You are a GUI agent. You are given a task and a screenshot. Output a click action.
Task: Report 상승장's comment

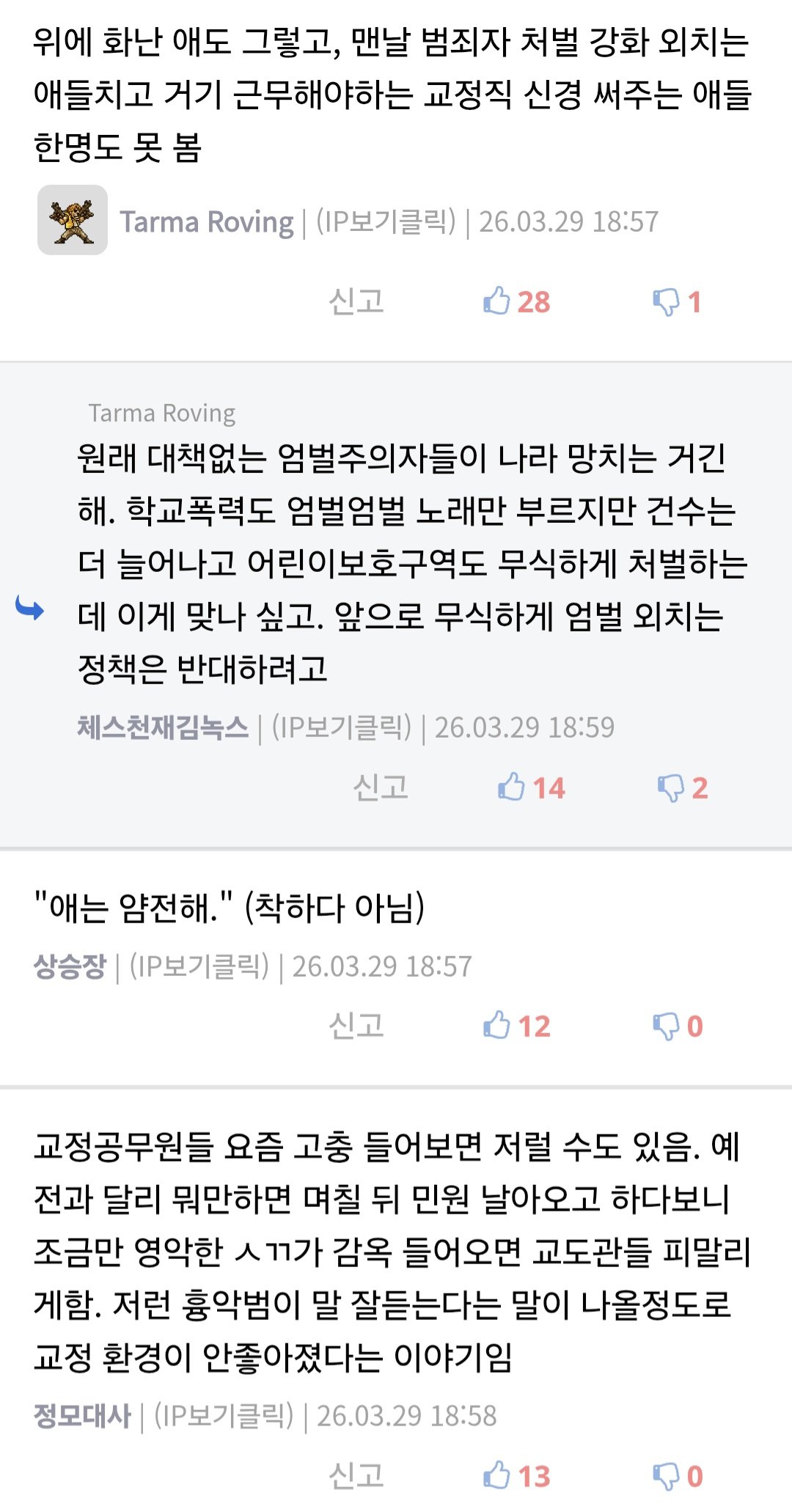(x=356, y=1026)
